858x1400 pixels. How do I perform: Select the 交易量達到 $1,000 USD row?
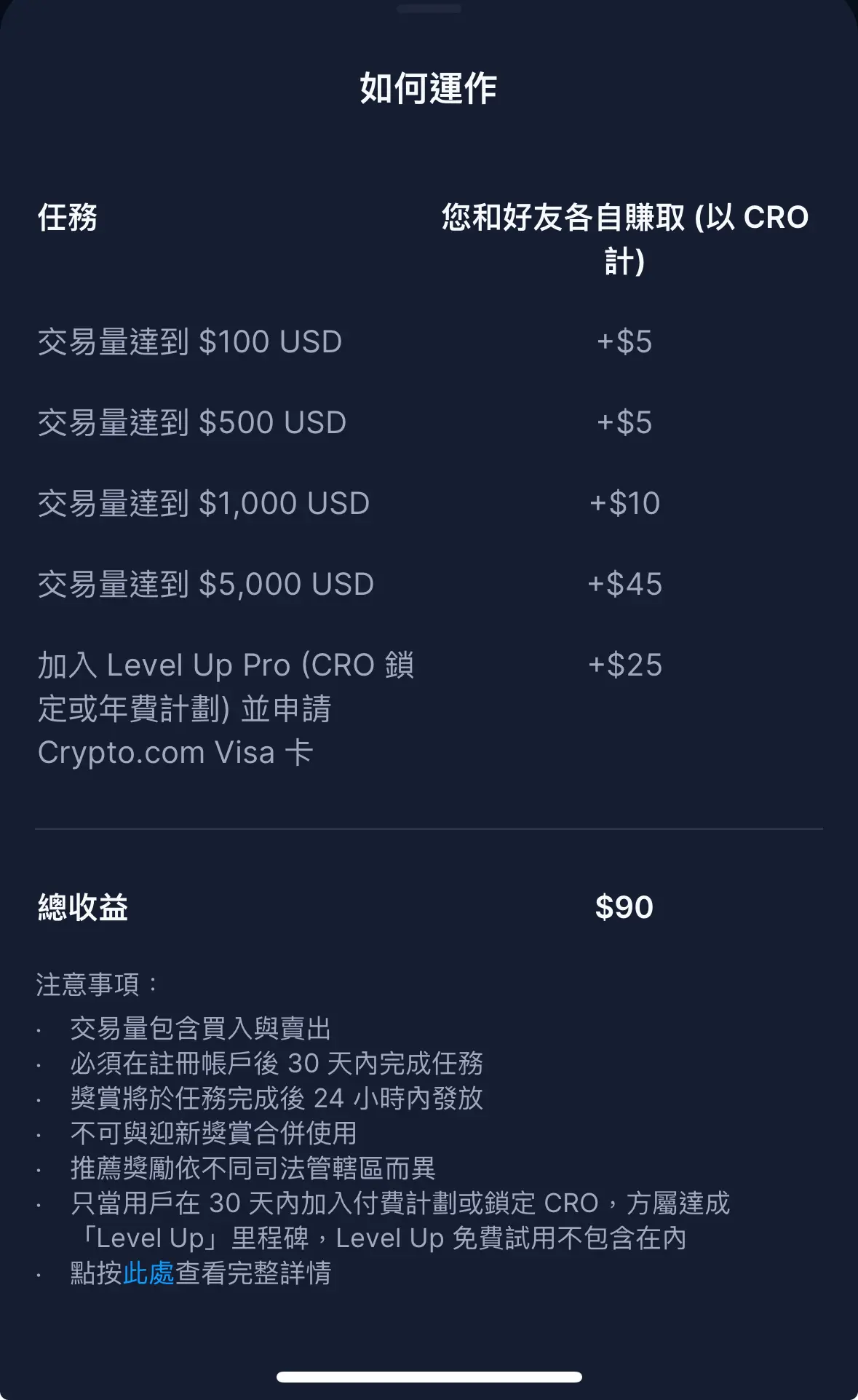204,502
